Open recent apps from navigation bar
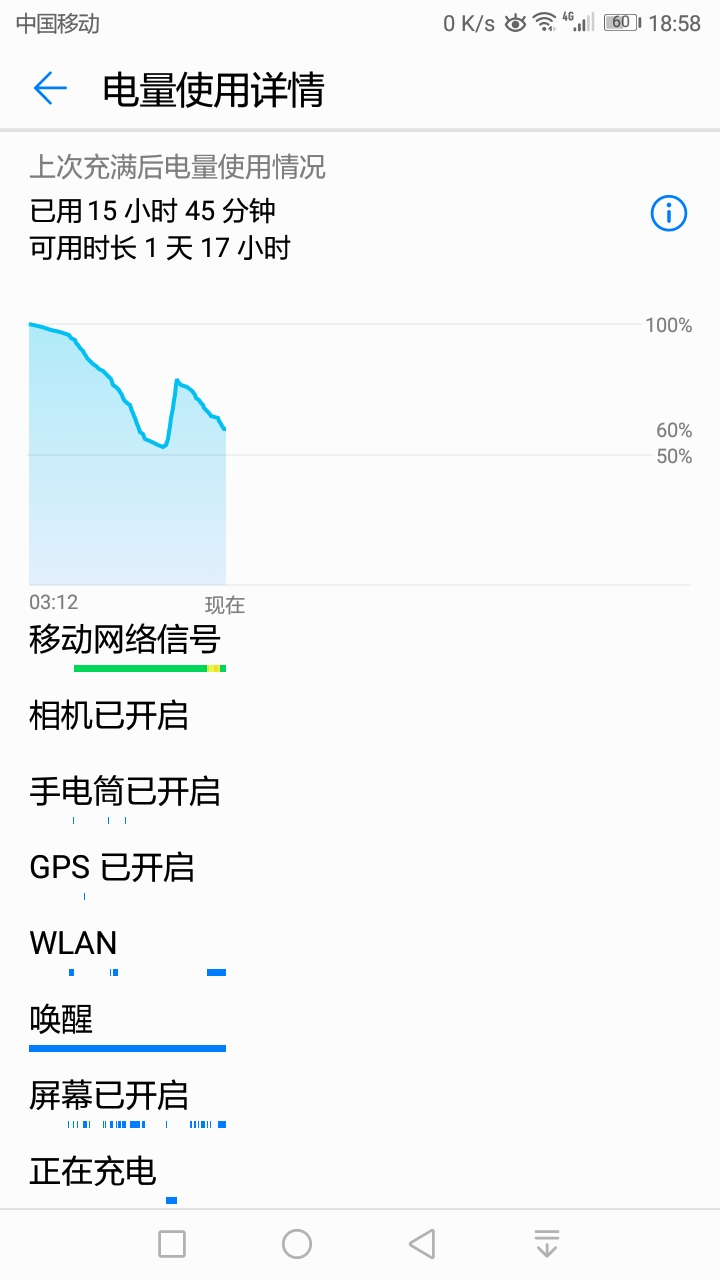This screenshot has width=720, height=1280. [x=172, y=1244]
